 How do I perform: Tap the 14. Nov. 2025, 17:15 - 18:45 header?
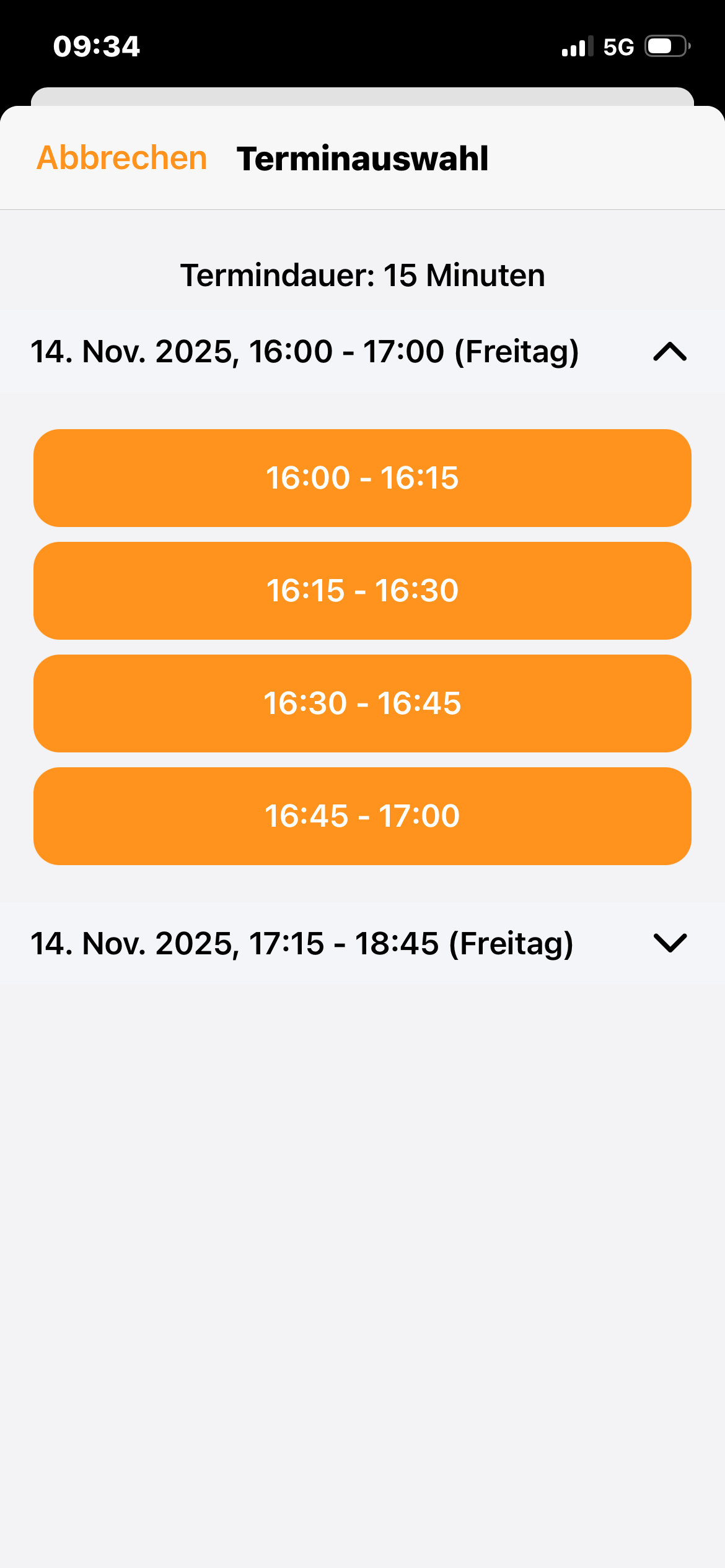pyautogui.click(x=302, y=943)
